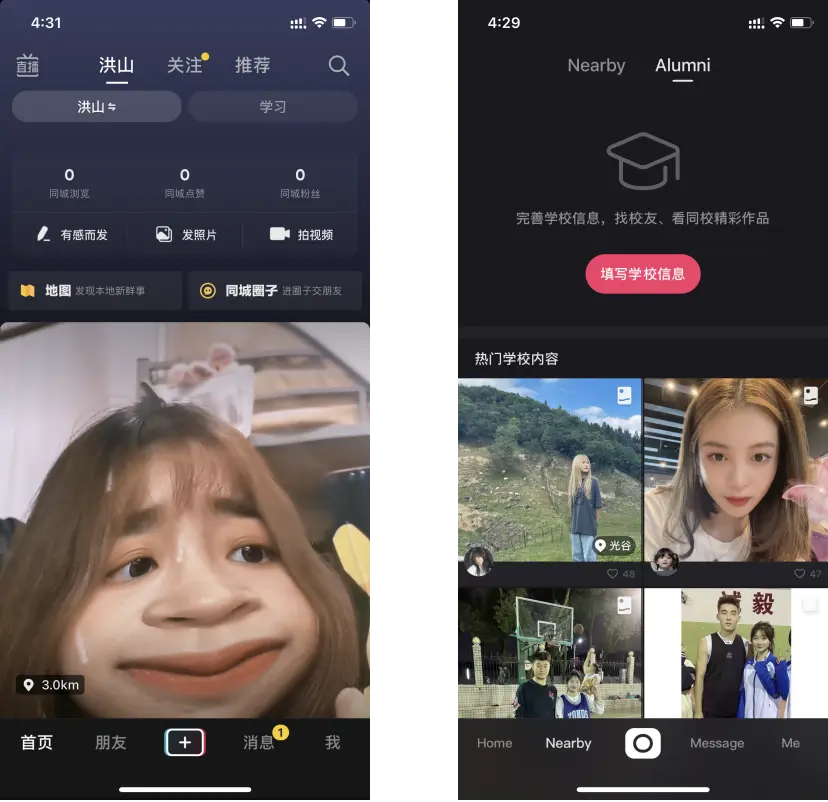This screenshot has width=828, height=802.
Task: Open the video tagged 3.0km
Action: [187, 520]
